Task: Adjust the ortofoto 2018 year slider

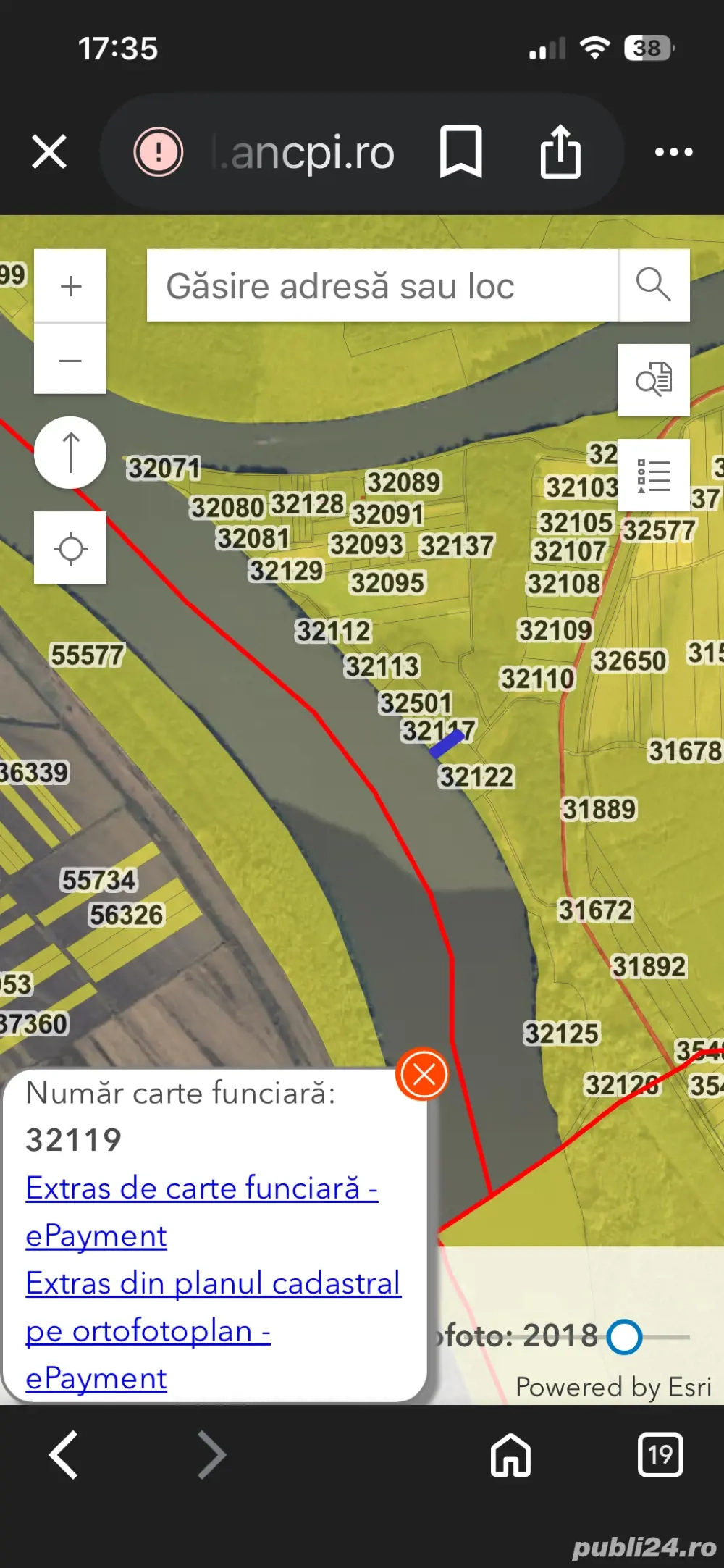Action: pos(624,1336)
